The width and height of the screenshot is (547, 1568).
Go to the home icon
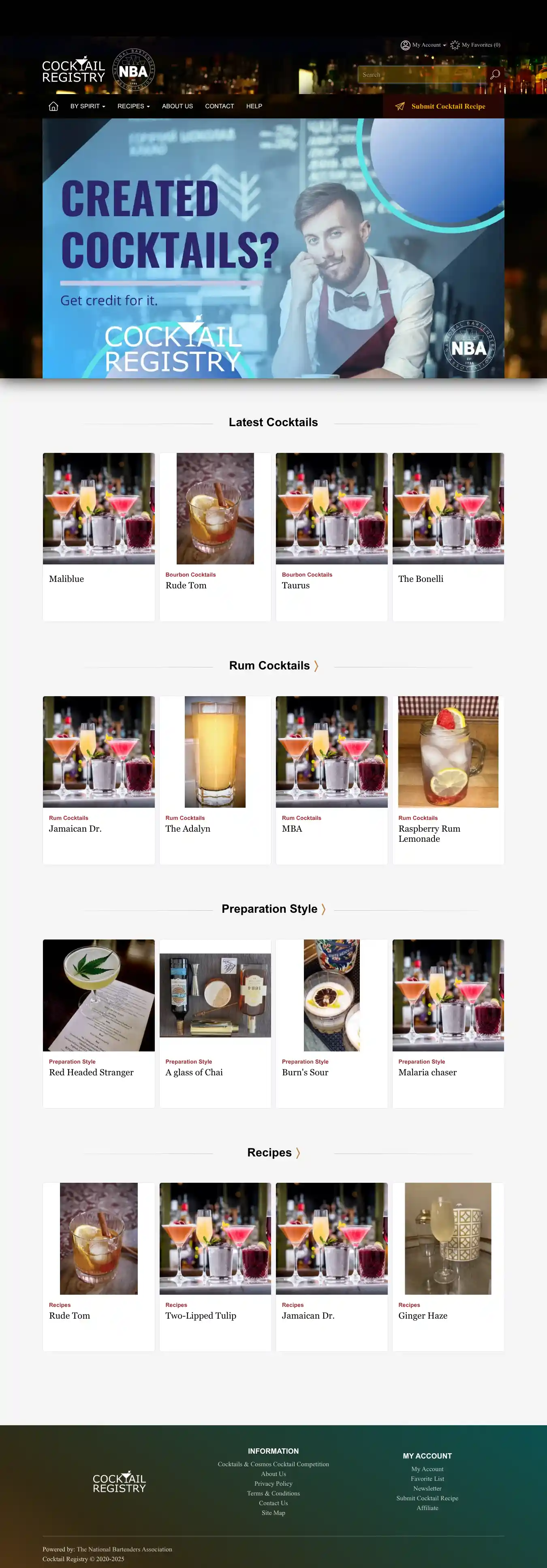(x=53, y=107)
